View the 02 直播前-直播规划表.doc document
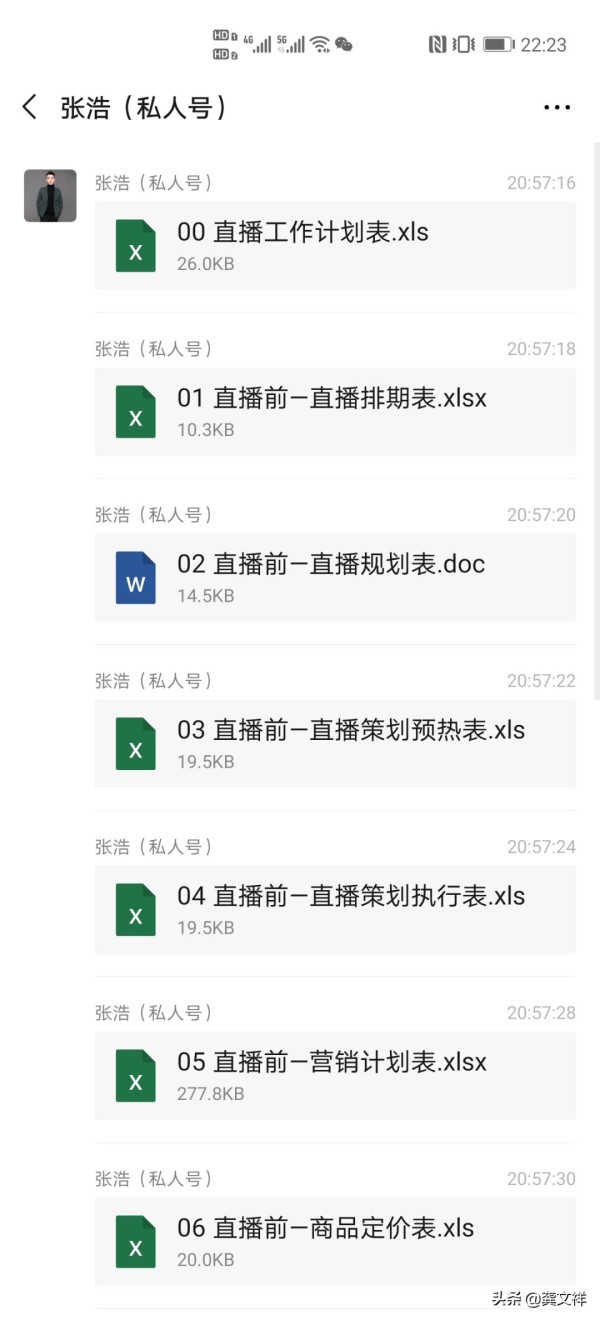Viewport: 600px width, 1320px height. click(335, 577)
